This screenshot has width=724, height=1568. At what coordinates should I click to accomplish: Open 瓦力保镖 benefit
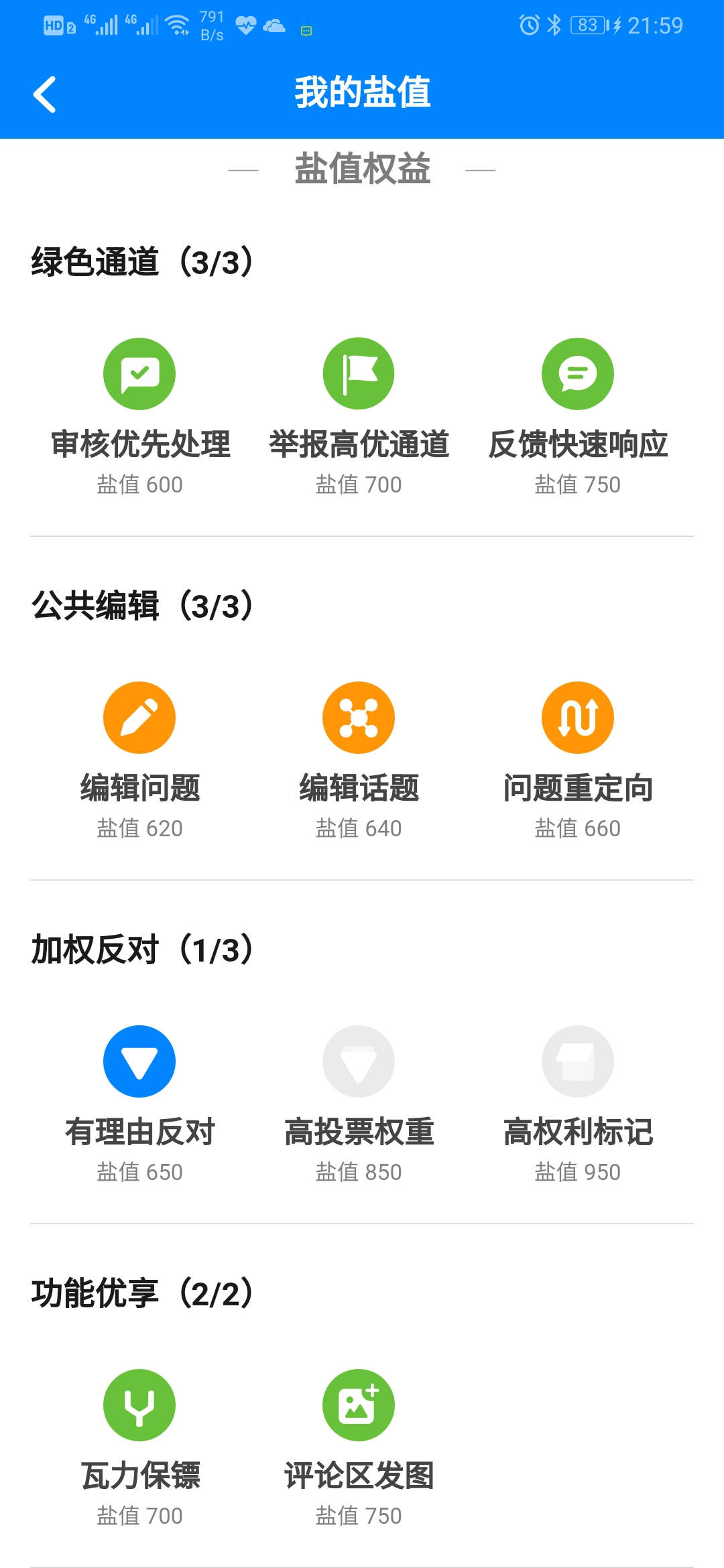[139, 1405]
